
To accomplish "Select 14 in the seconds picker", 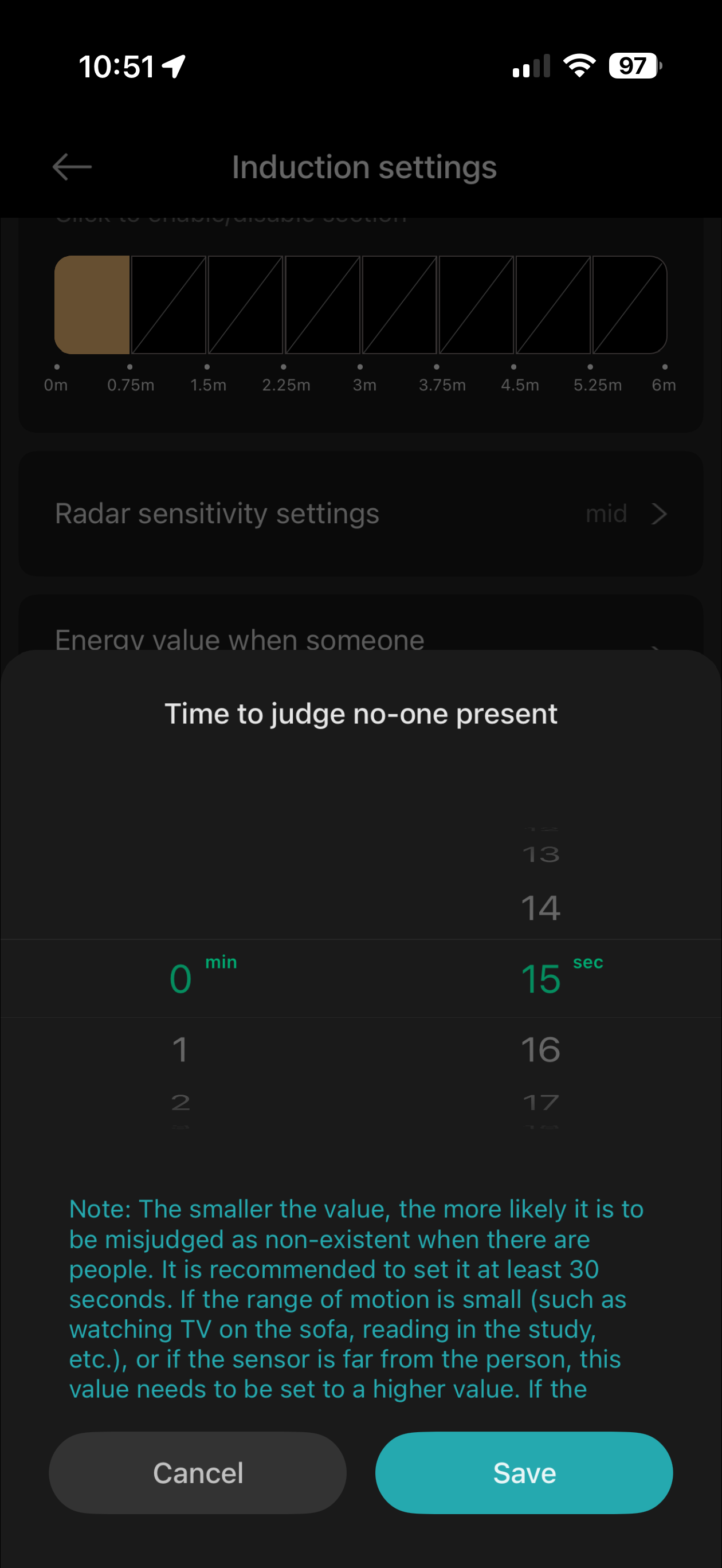I will (x=540, y=908).
